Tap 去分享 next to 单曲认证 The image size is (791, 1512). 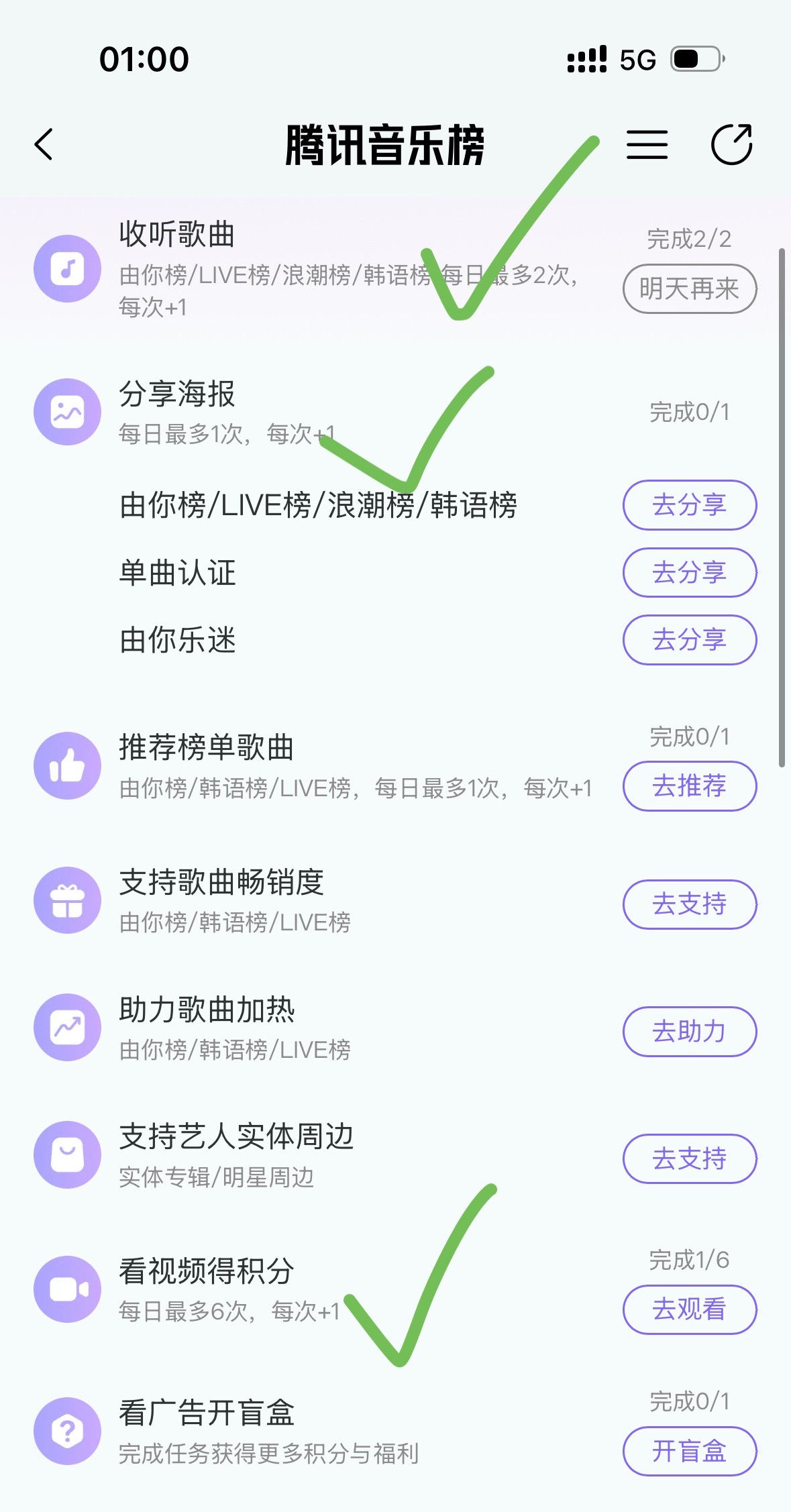690,573
